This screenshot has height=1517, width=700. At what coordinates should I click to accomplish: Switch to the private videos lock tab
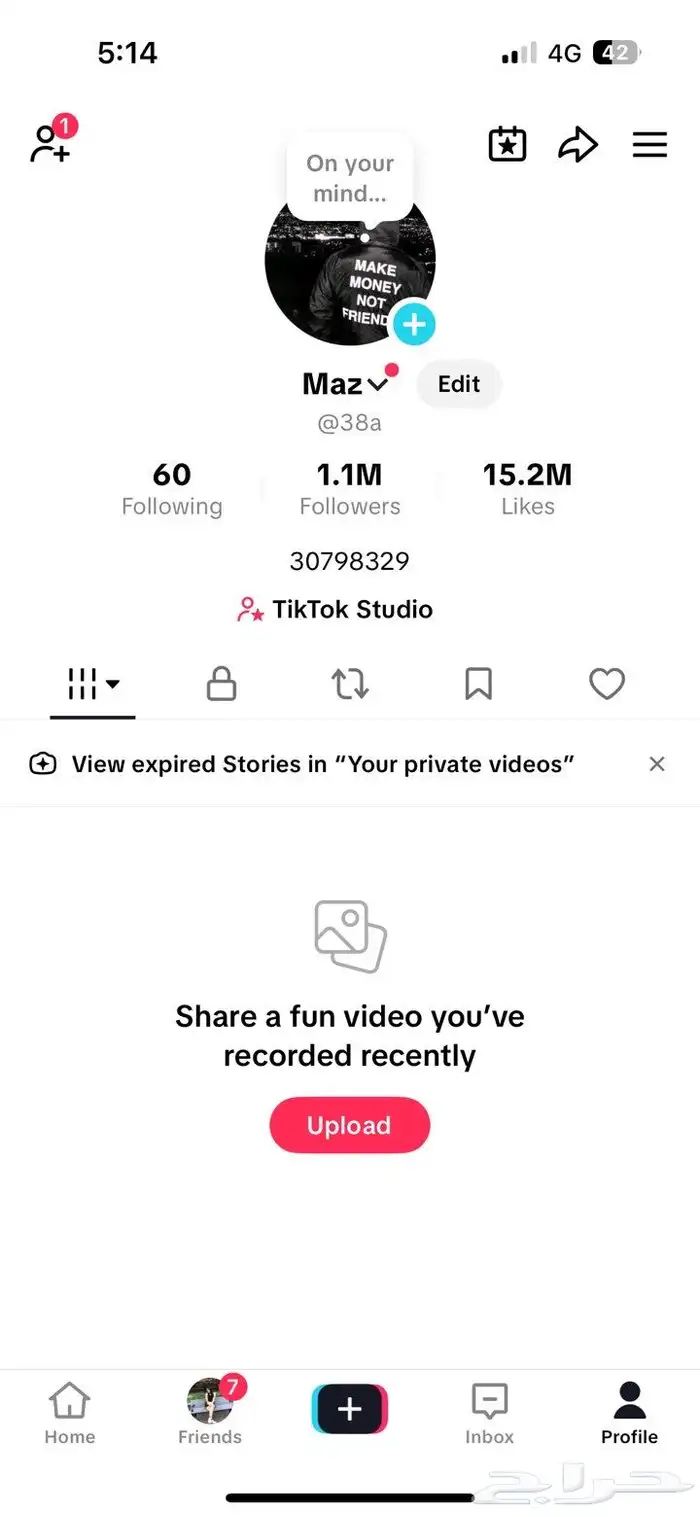coord(221,685)
